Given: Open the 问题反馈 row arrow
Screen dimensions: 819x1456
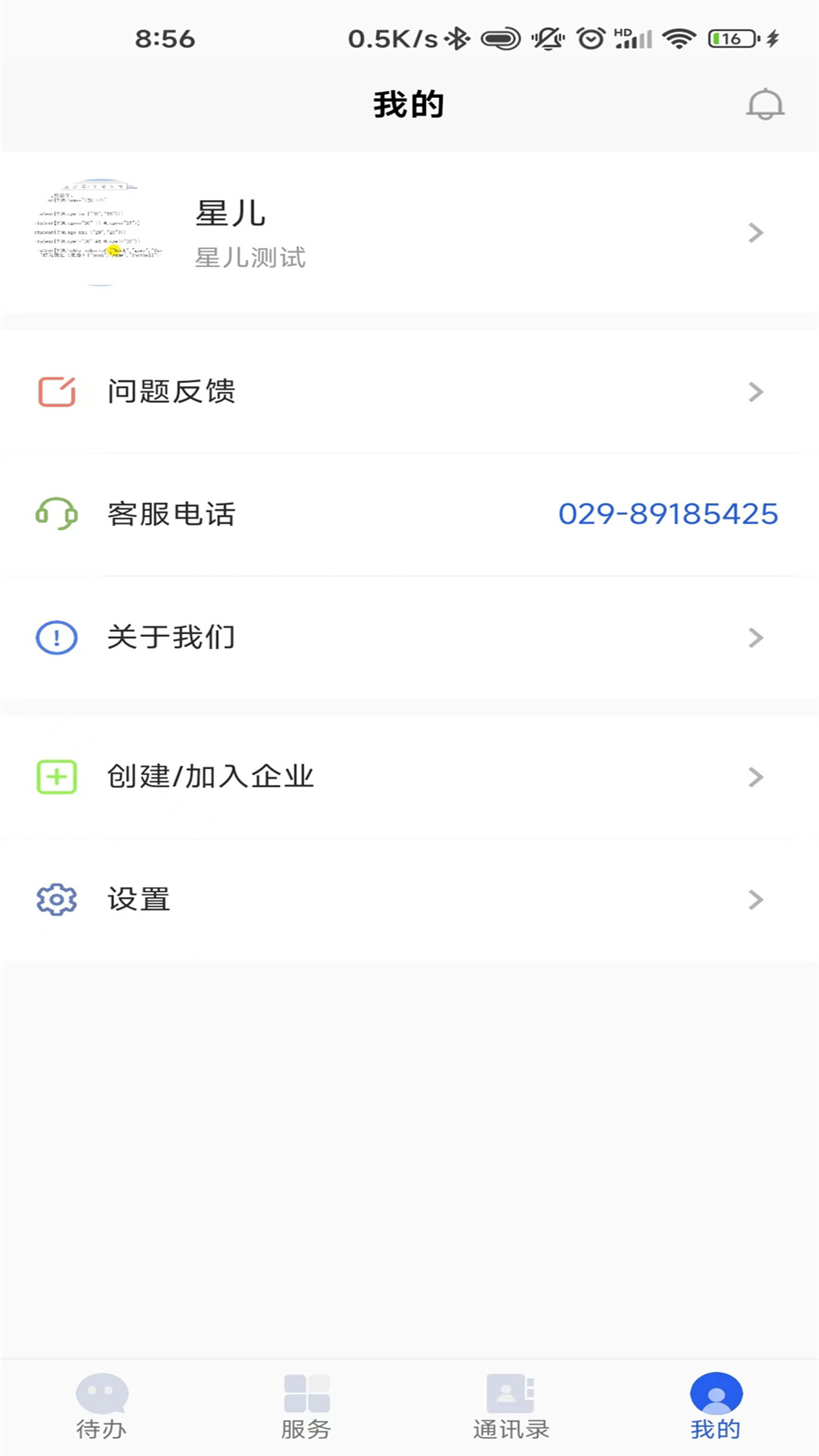Looking at the screenshot, I should click(x=755, y=392).
